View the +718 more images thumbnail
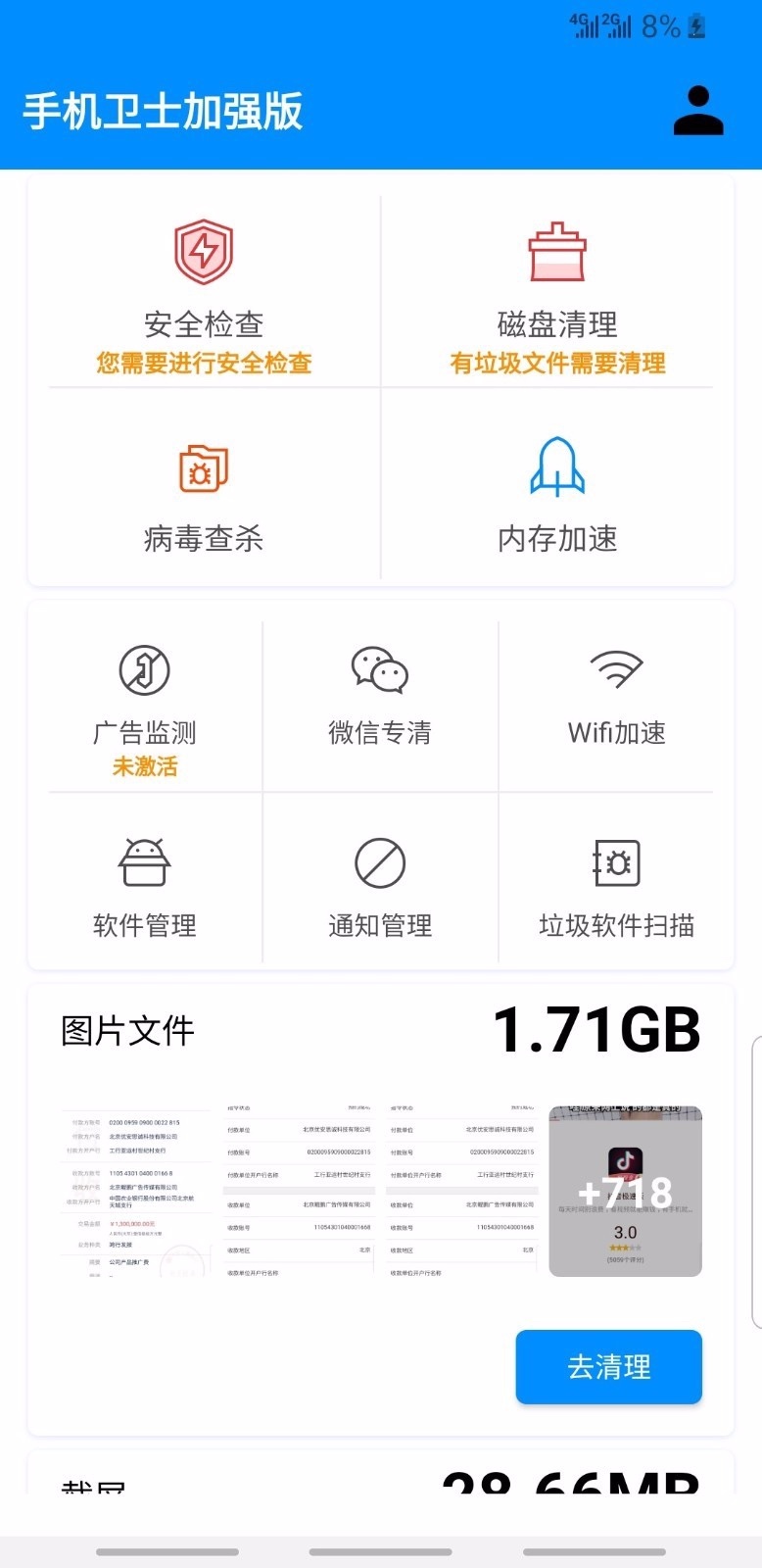Image resolution: width=762 pixels, height=1568 pixels. pos(625,1192)
